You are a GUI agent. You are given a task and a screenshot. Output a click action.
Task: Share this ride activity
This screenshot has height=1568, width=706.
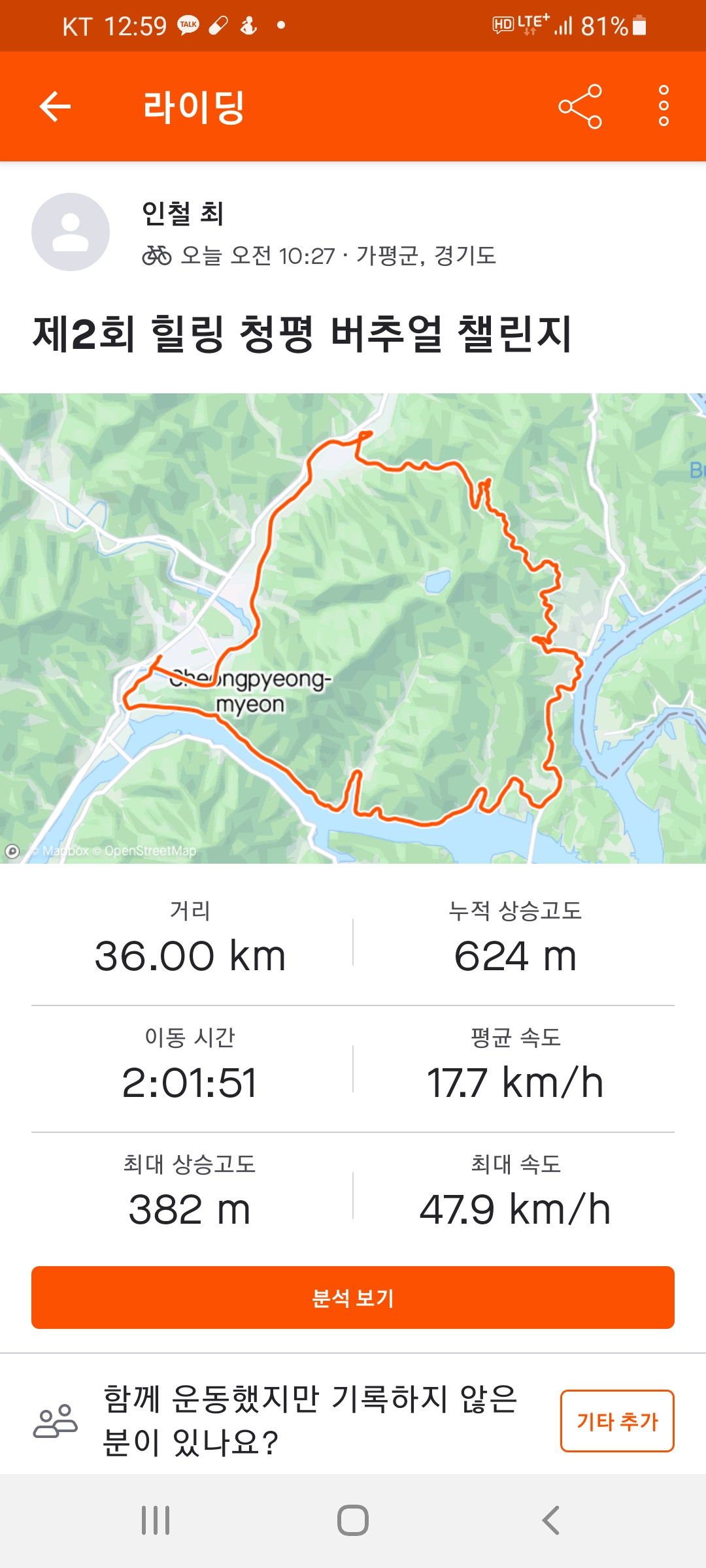[x=580, y=106]
